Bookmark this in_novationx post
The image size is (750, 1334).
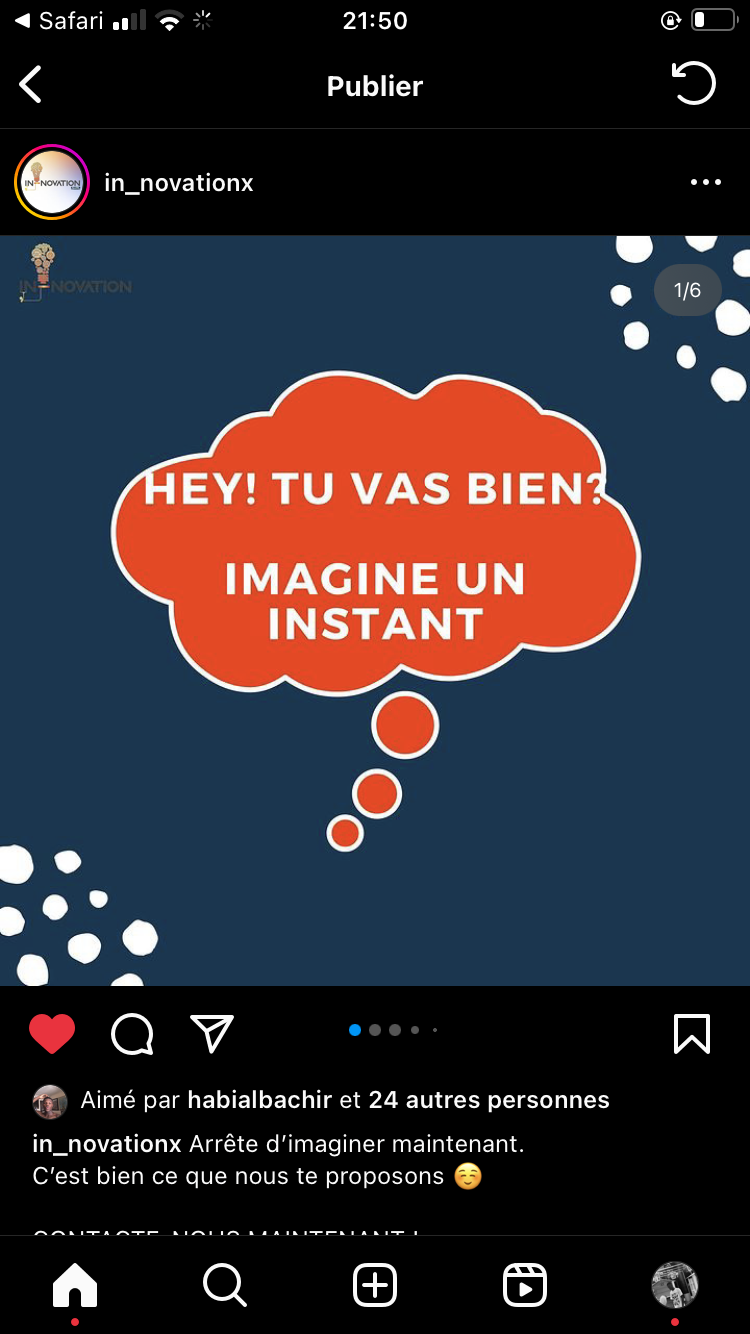(x=692, y=1034)
